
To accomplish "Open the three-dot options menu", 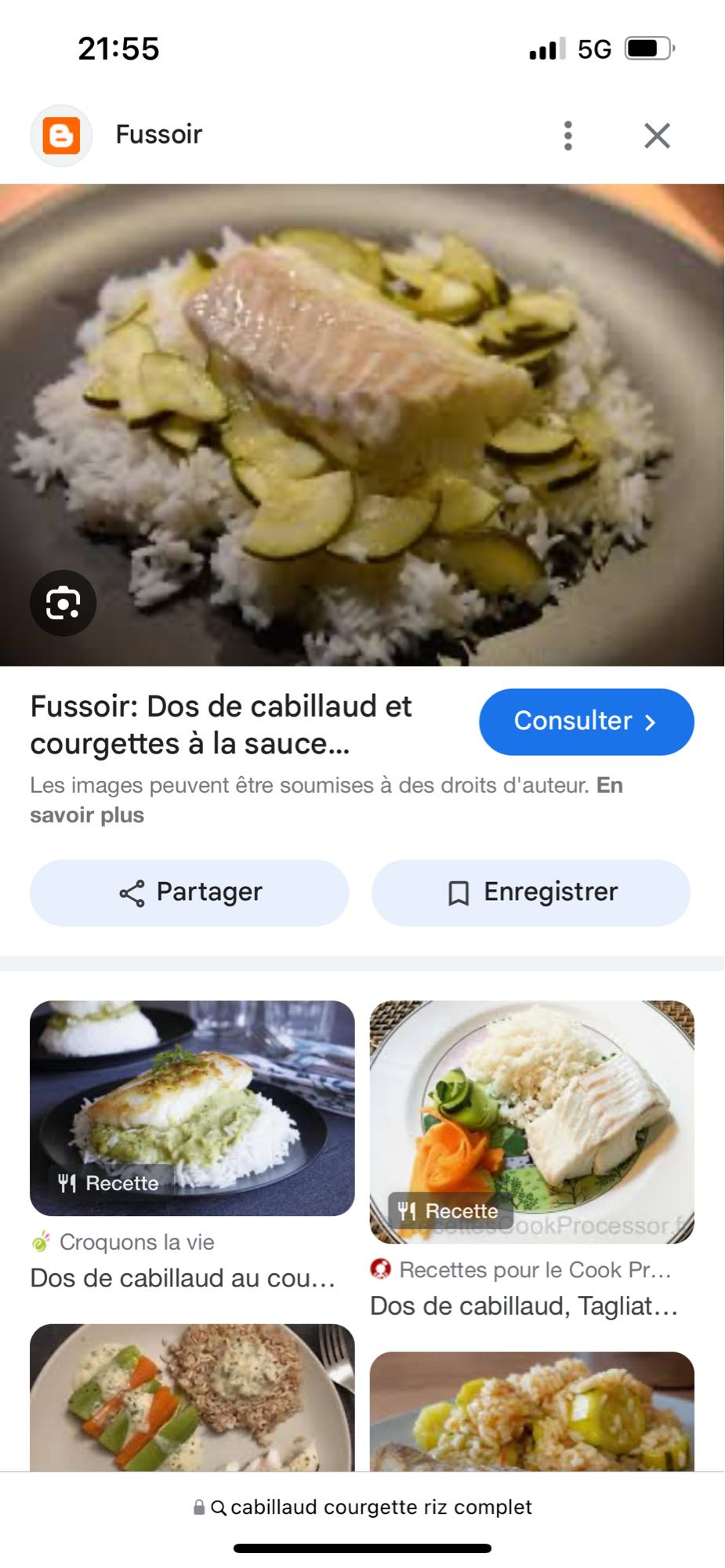I will coord(569,134).
